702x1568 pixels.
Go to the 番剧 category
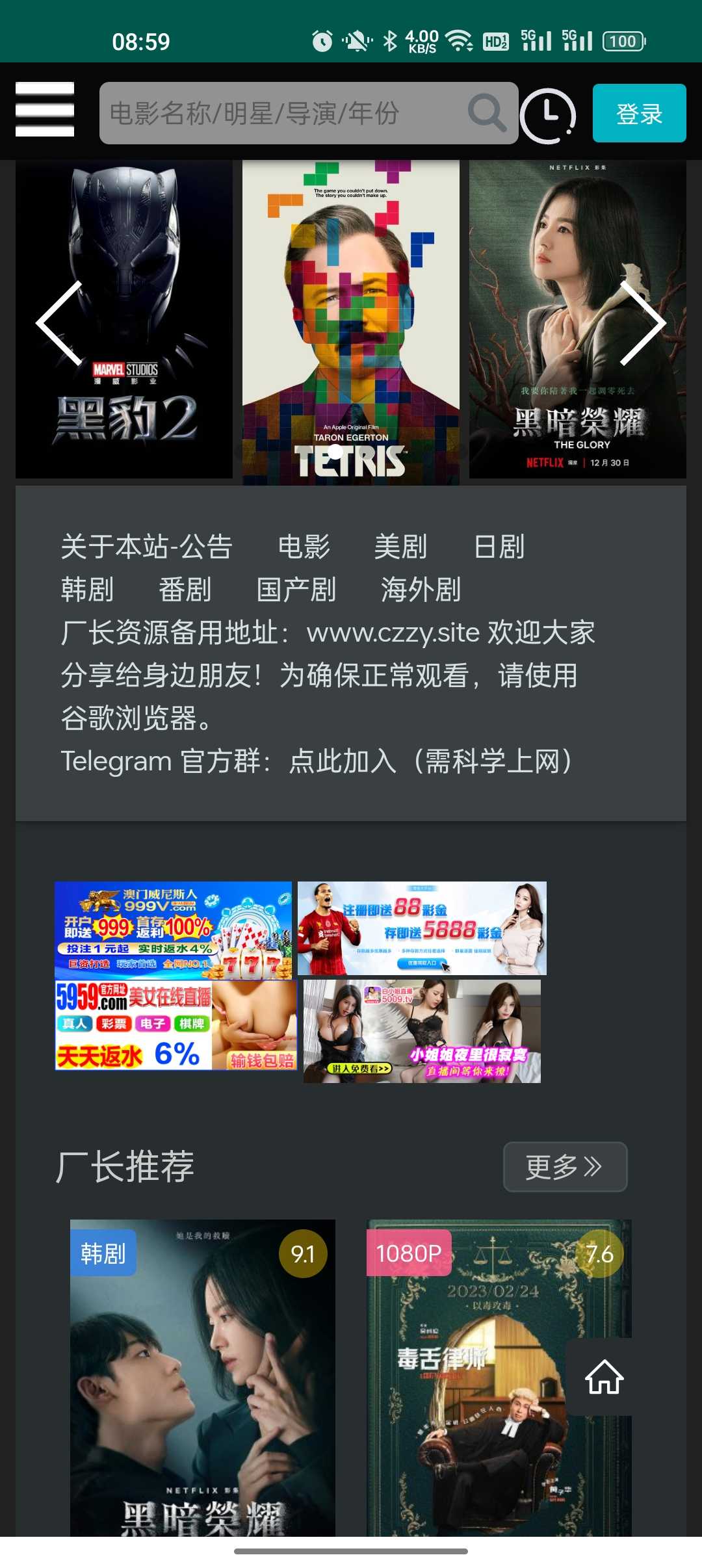pos(185,590)
